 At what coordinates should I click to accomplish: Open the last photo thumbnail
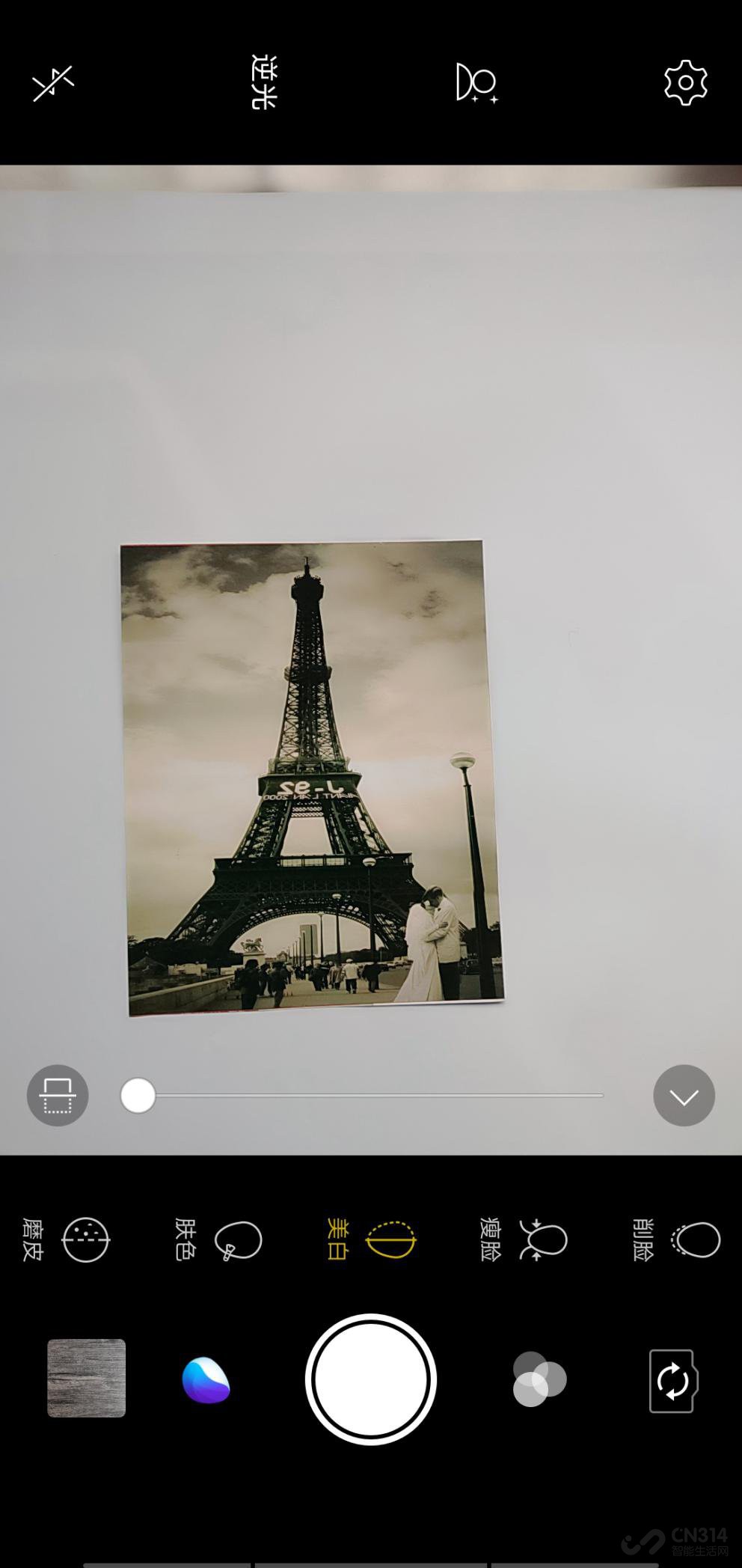[x=87, y=1379]
